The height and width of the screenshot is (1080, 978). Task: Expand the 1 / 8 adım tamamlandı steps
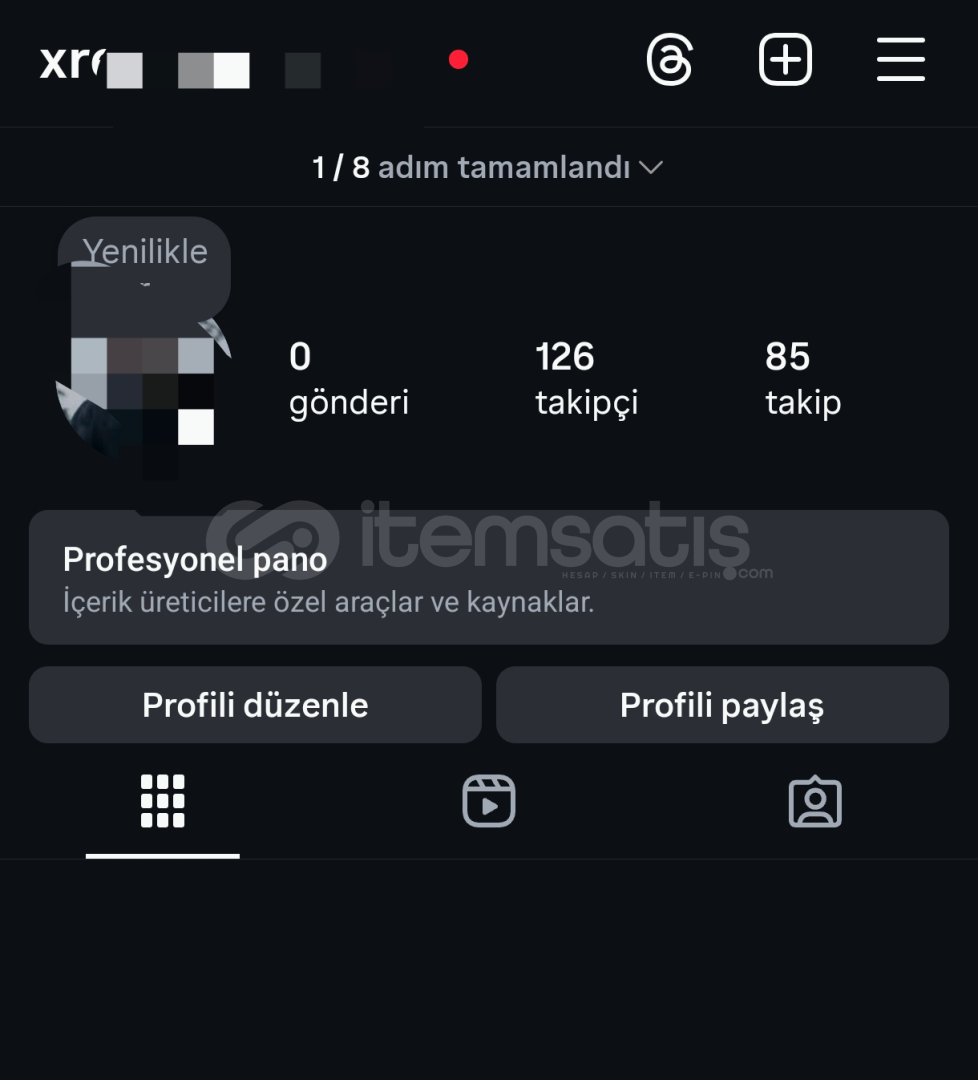point(488,167)
